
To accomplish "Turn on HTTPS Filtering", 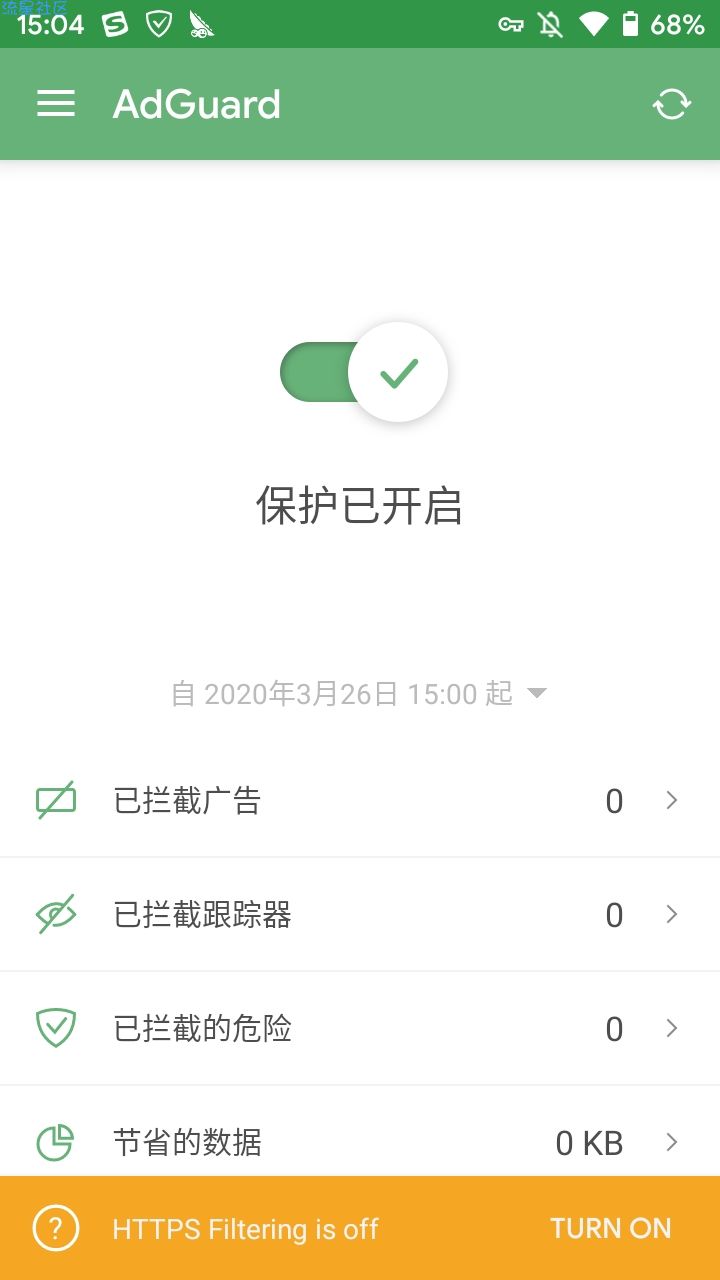I will pyautogui.click(x=610, y=1228).
